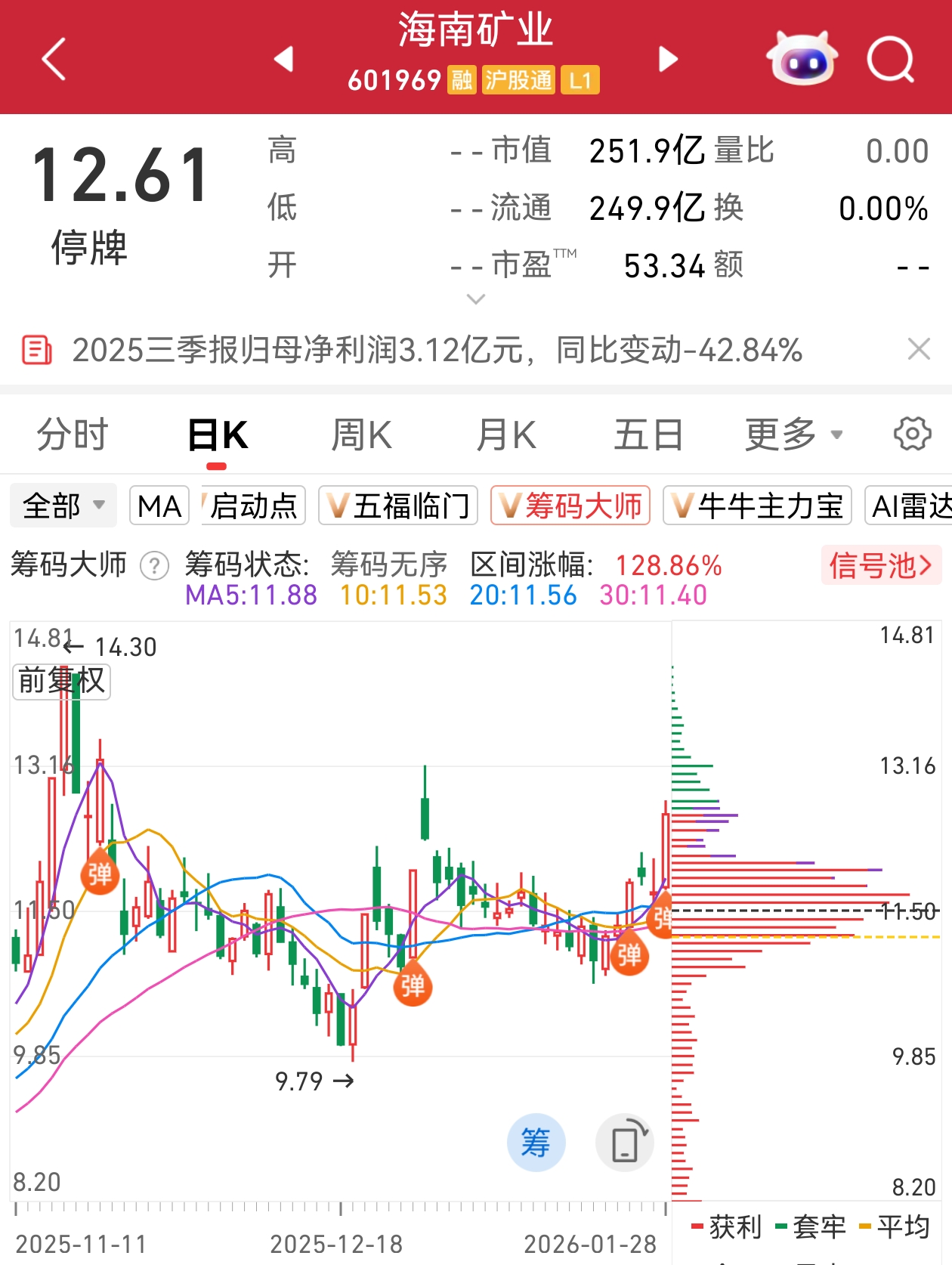Image resolution: width=952 pixels, height=1265 pixels.
Task: Switch to the 五日 chart tab
Action: point(648,435)
